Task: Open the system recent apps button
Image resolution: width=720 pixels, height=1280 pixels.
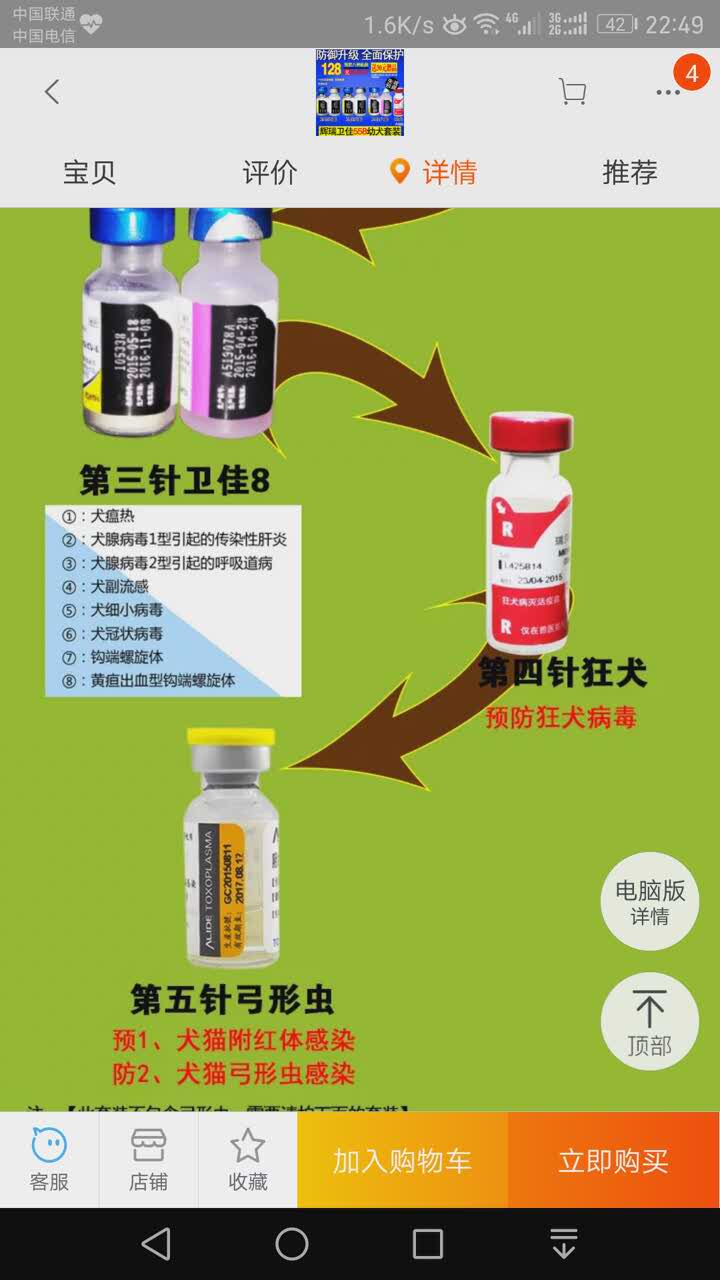Action: (428, 1244)
